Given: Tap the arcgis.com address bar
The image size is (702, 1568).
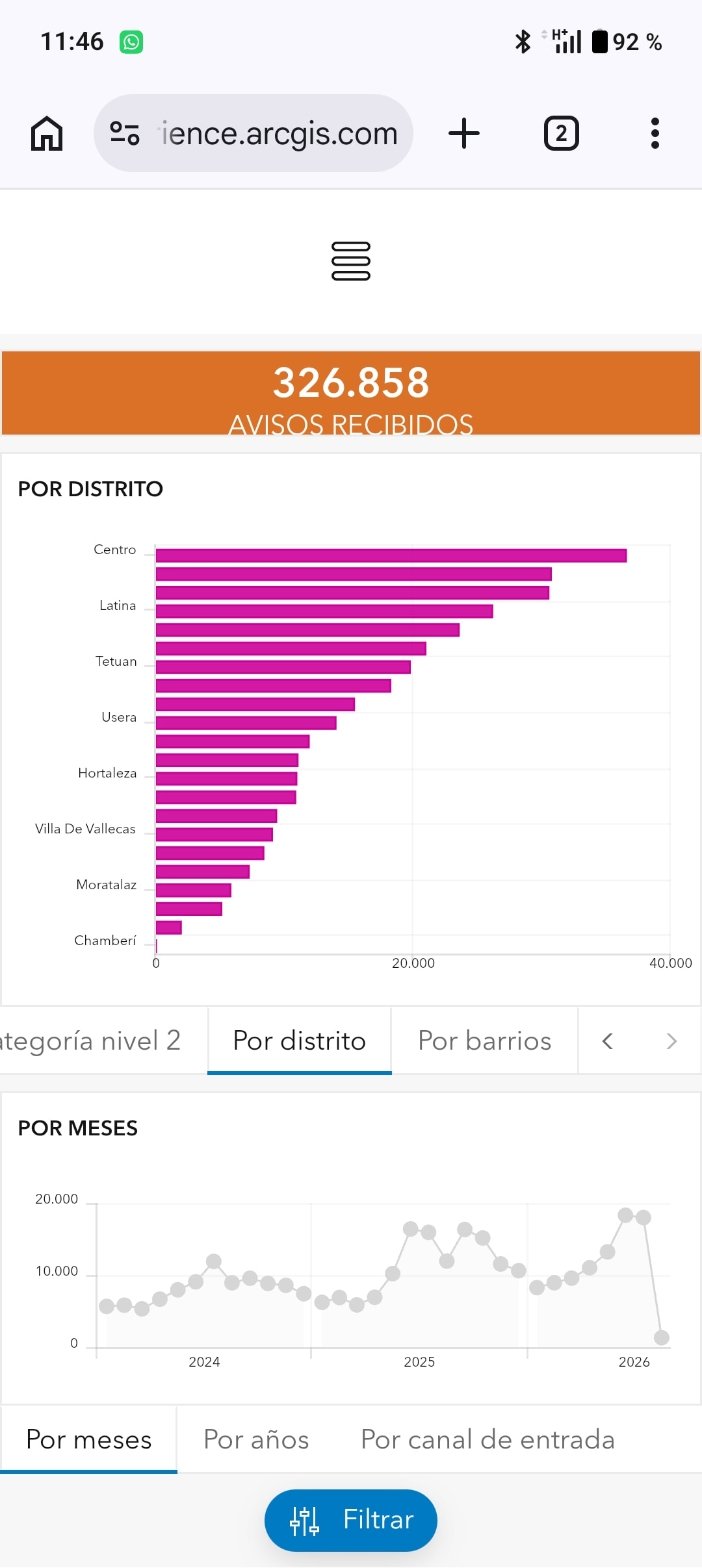Looking at the screenshot, I should 253,133.
